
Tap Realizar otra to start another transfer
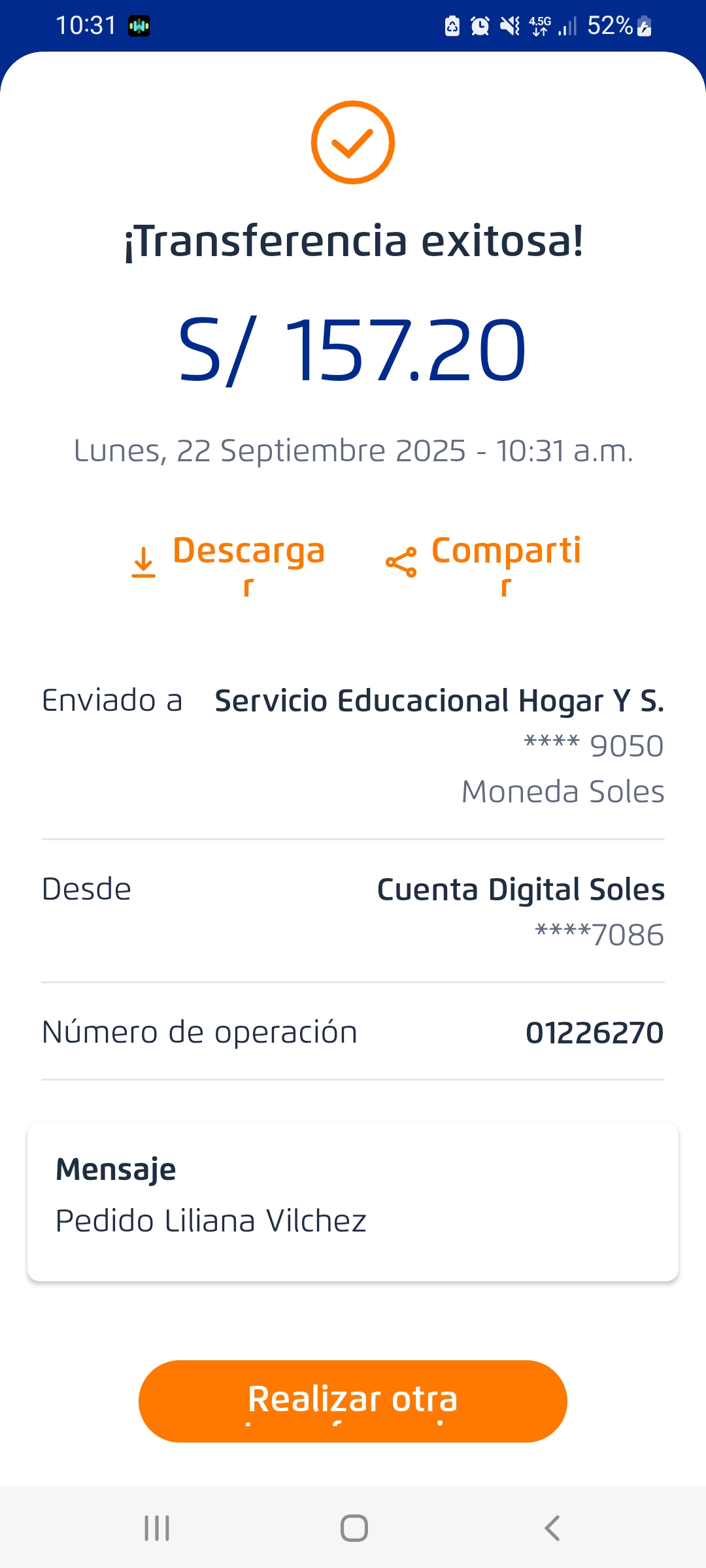[x=352, y=1401]
